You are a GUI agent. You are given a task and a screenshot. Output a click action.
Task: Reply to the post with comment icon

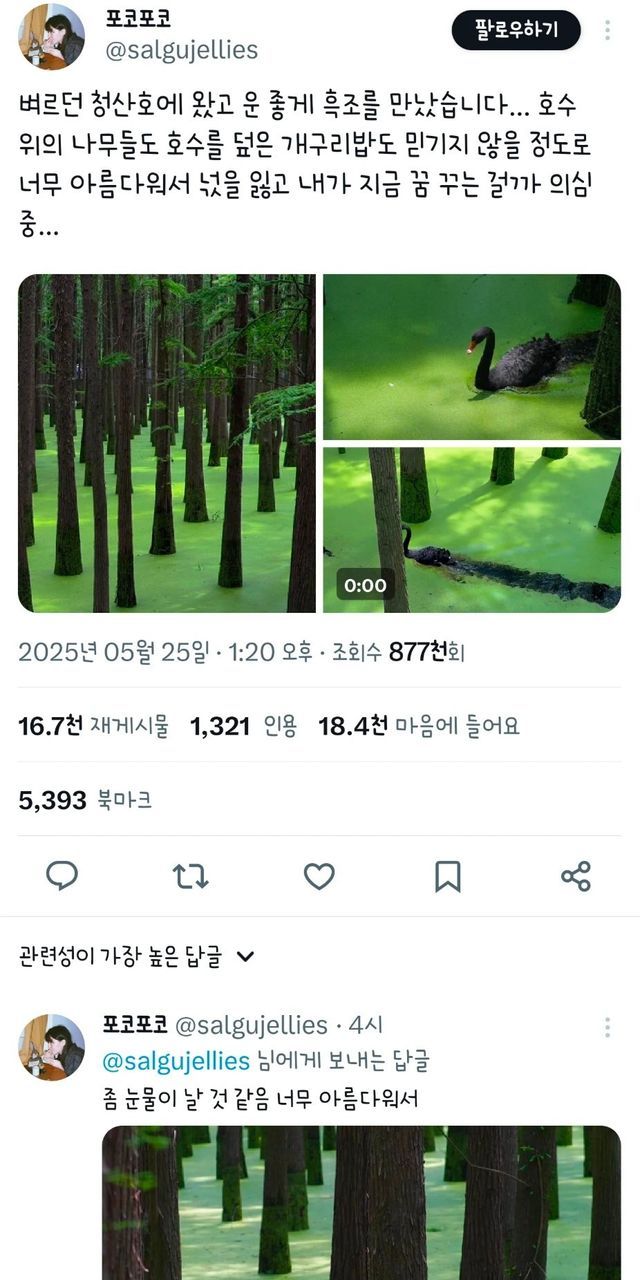(x=62, y=876)
